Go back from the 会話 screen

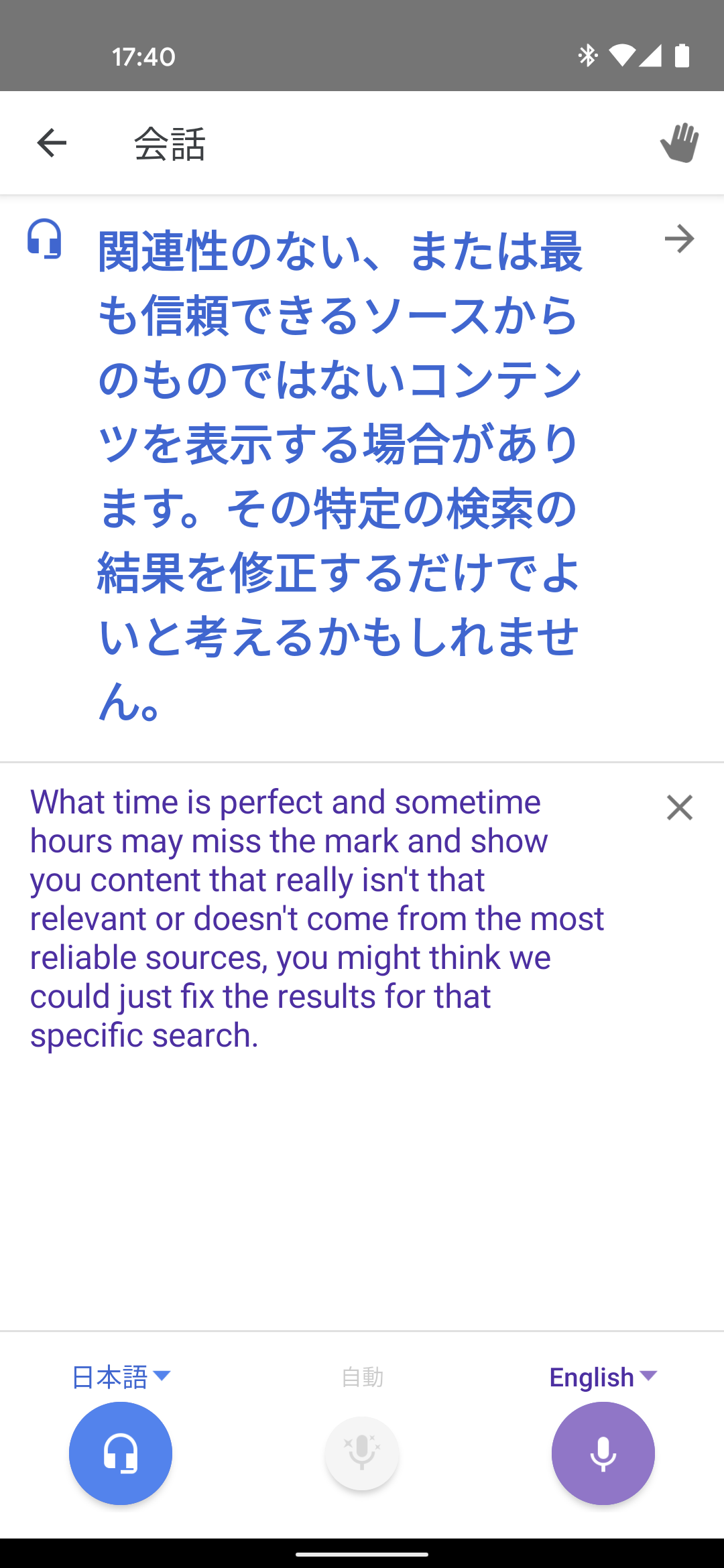point(52,143)
